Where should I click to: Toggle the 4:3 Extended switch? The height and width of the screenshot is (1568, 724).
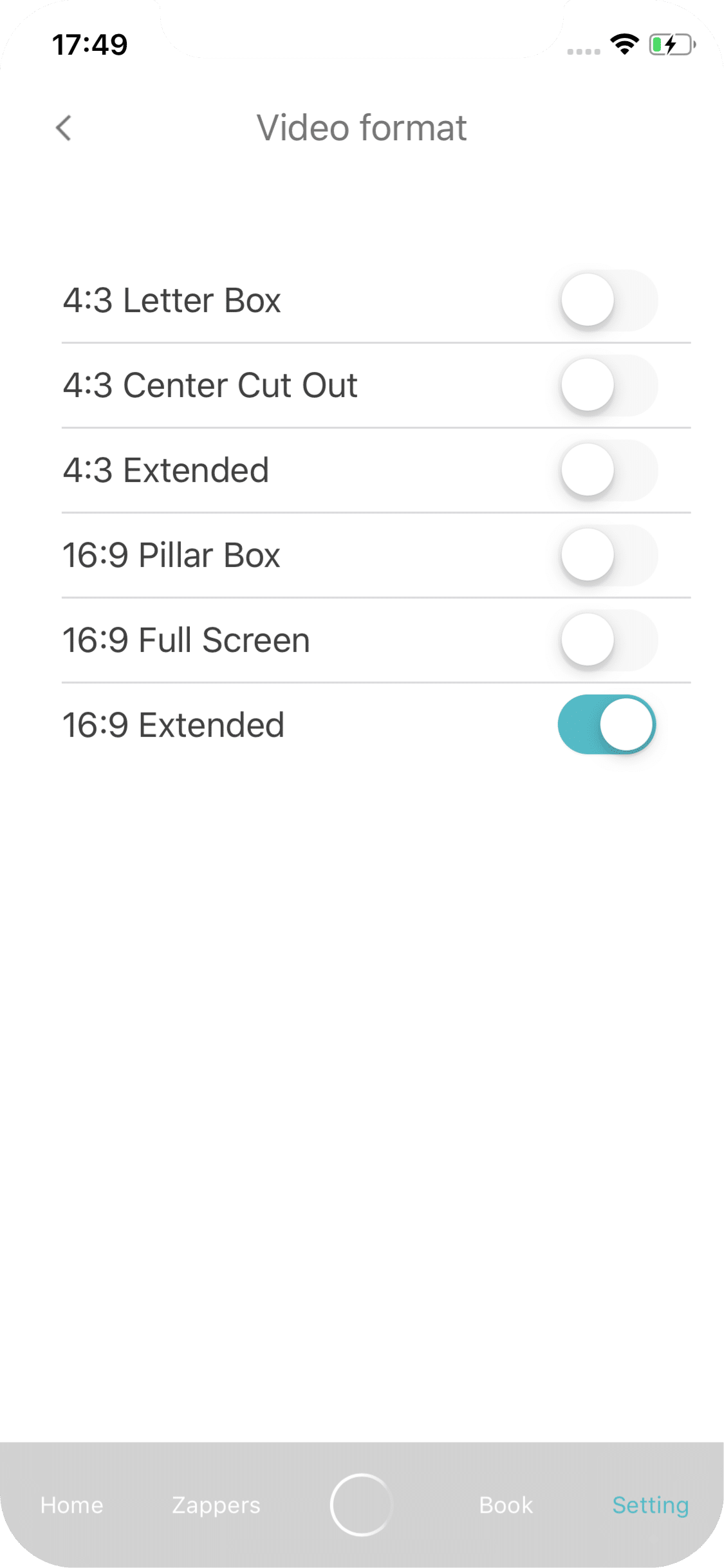click(x=608, y=471)
